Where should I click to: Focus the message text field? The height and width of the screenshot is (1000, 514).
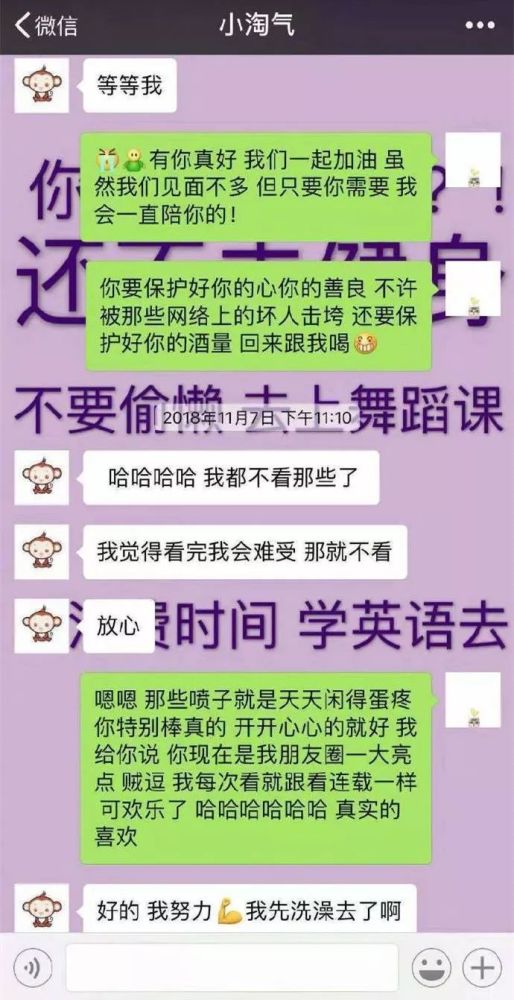coord(232,968)
